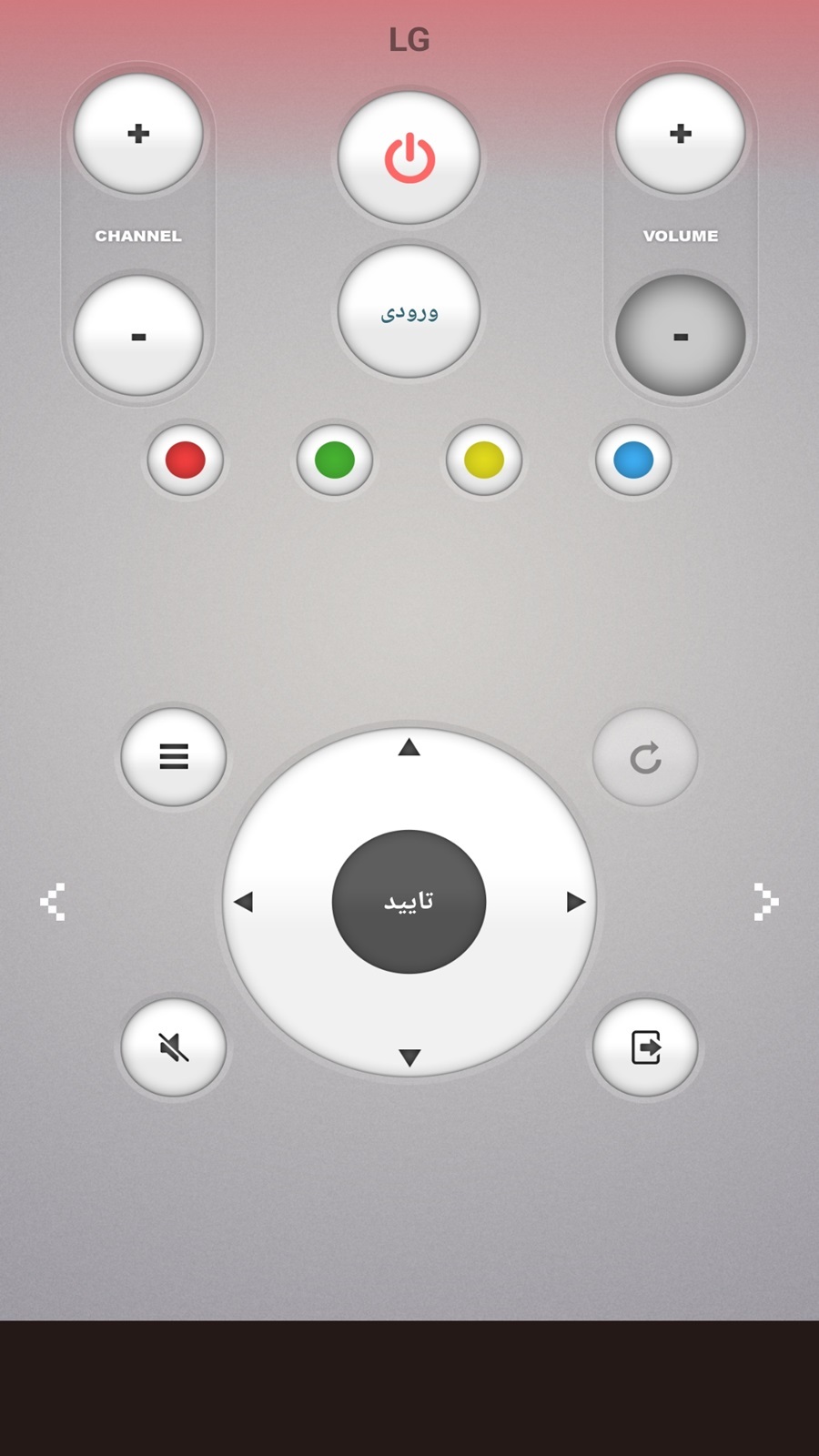This screenshot has height=1456, width=819.
Task: Open the input source selector (ورودی)
Action: (409, 311)
